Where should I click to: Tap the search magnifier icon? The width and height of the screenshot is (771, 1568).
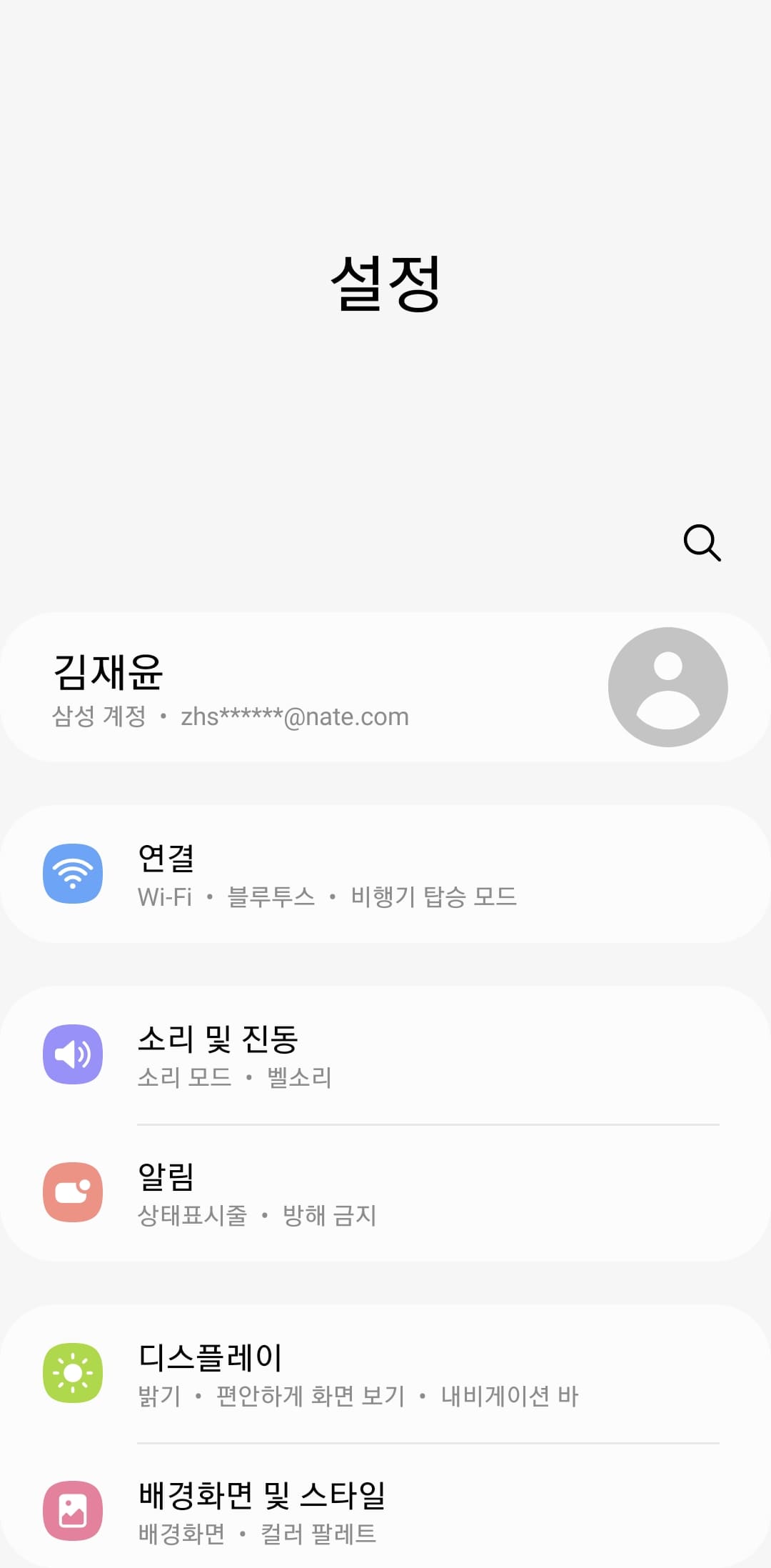[x=702, y=545]
